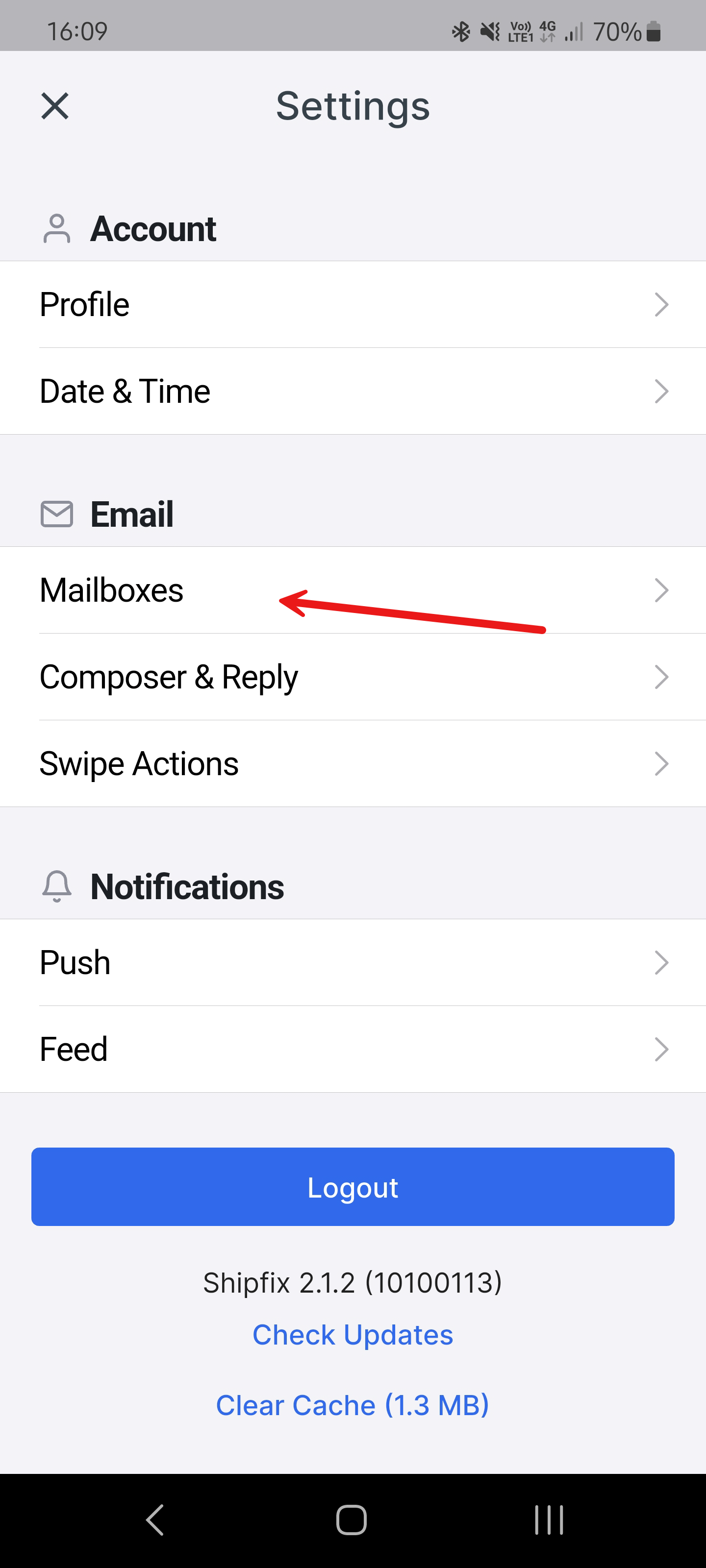Tap the Logout button
The width and height of the screenshot is (706, 1568).
353,1186
